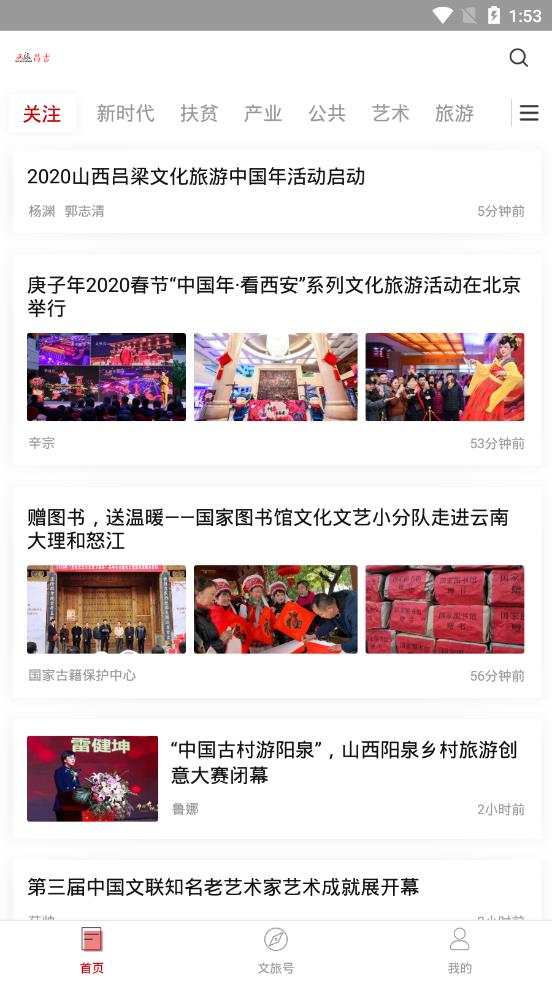Open the search icon
The image size is (552, 981).
[518, 58]
